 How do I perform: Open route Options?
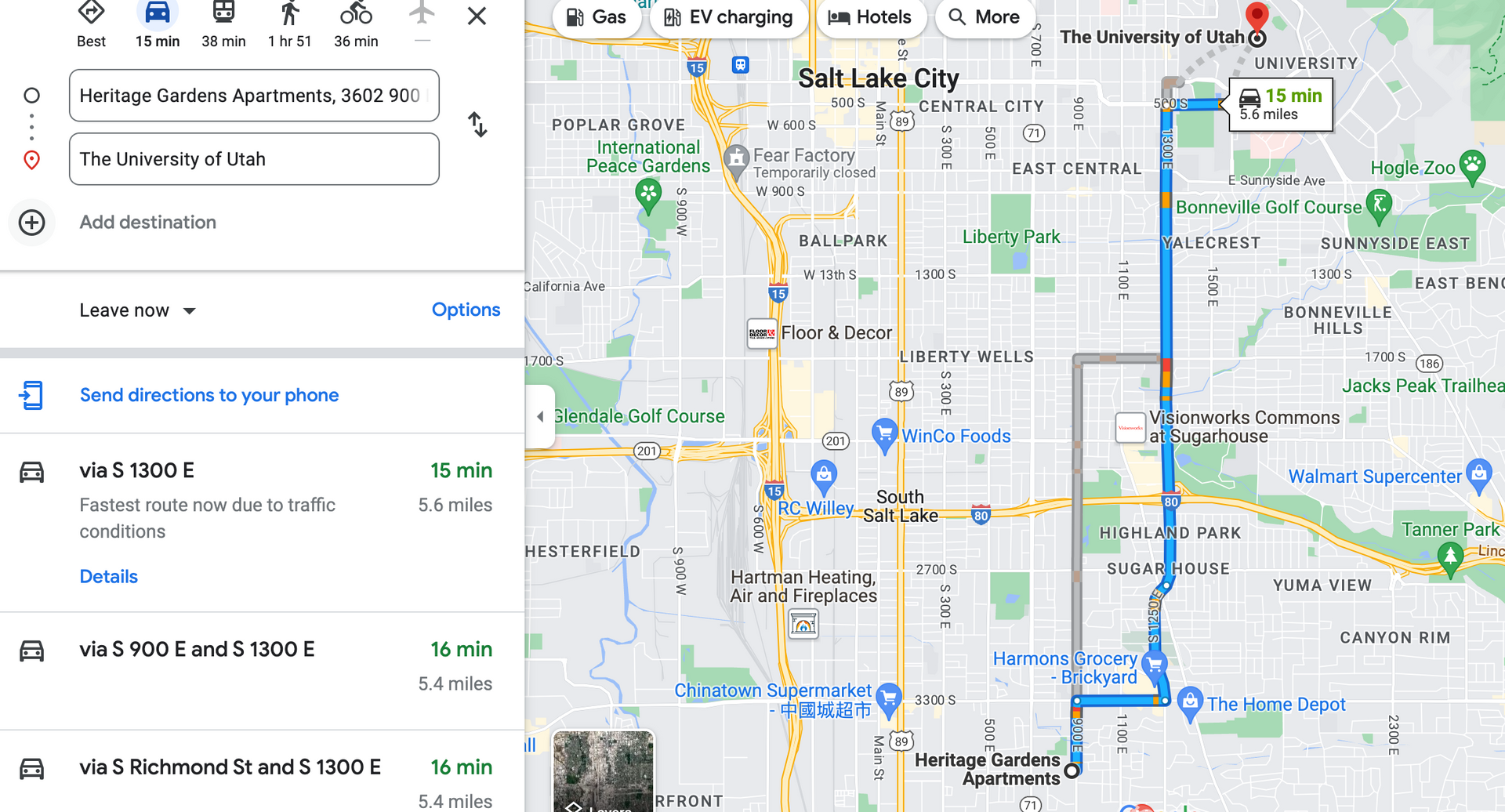pos(466,310)
